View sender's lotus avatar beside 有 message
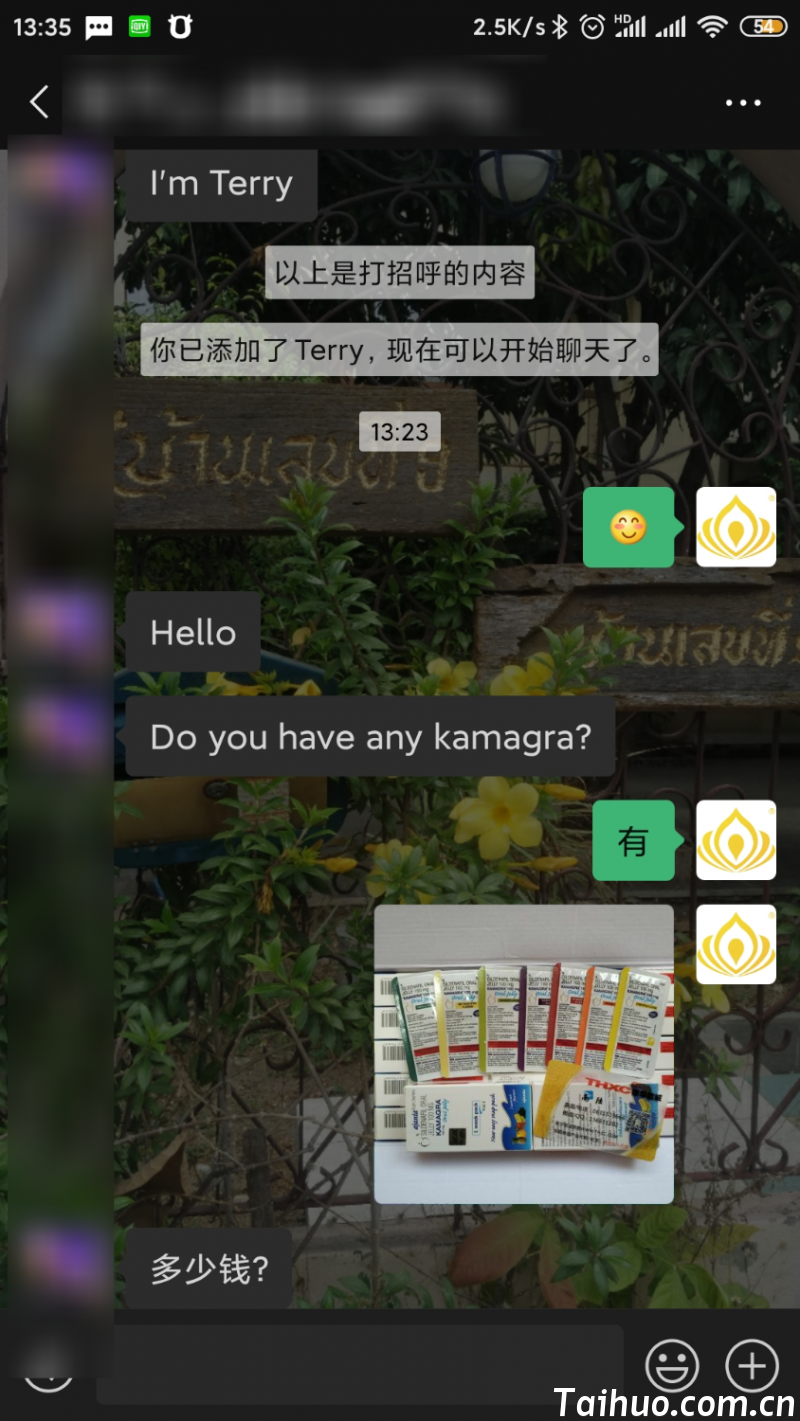 click(736, 840)
